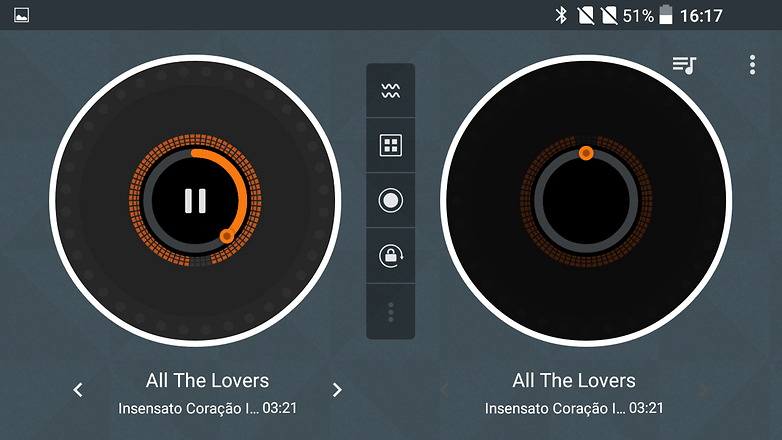Open the playlist queue

point(684,65)
